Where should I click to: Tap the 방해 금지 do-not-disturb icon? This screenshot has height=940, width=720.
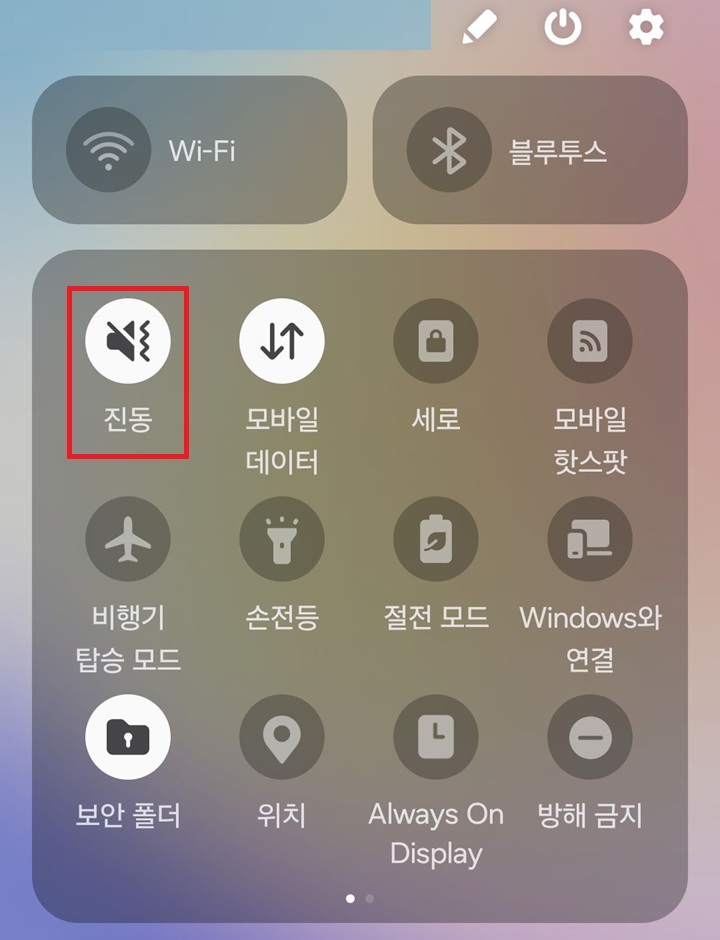pyautogui.click(x=590, y=737)
